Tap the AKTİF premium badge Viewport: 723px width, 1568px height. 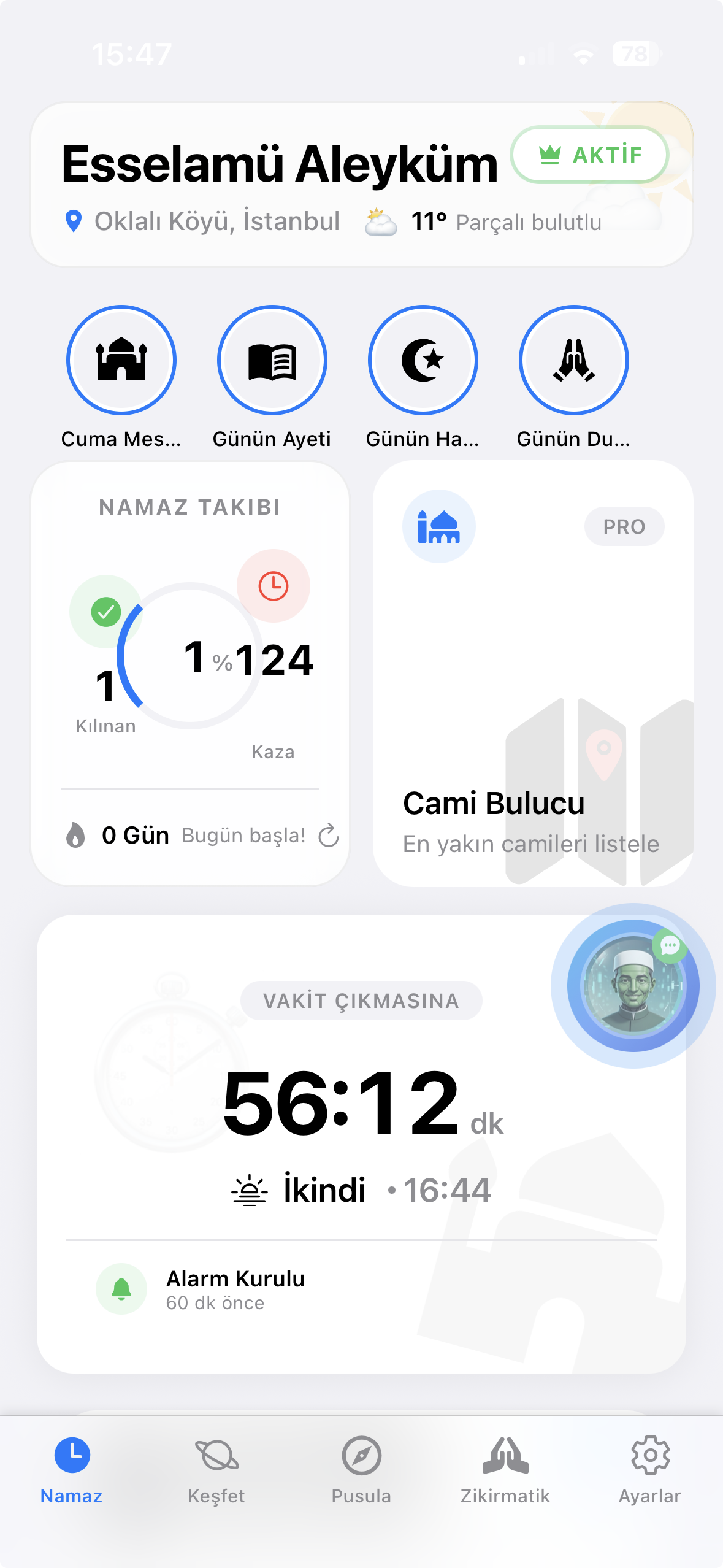pyautogui.click(x=589, y=155)
